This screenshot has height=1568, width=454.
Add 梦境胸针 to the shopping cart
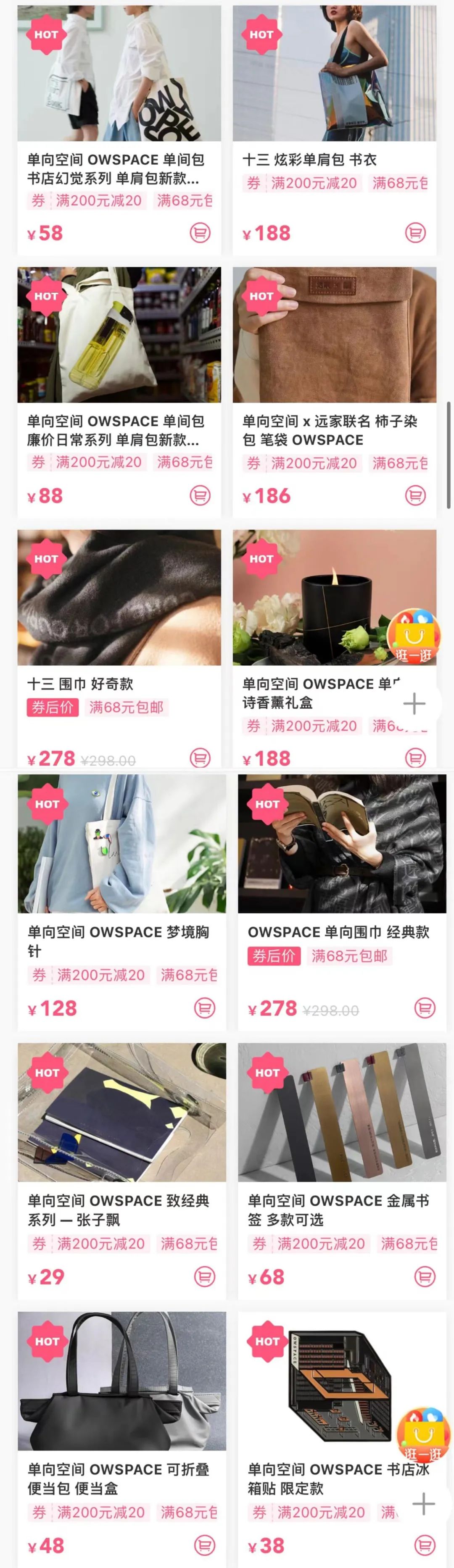point(205,1009)
